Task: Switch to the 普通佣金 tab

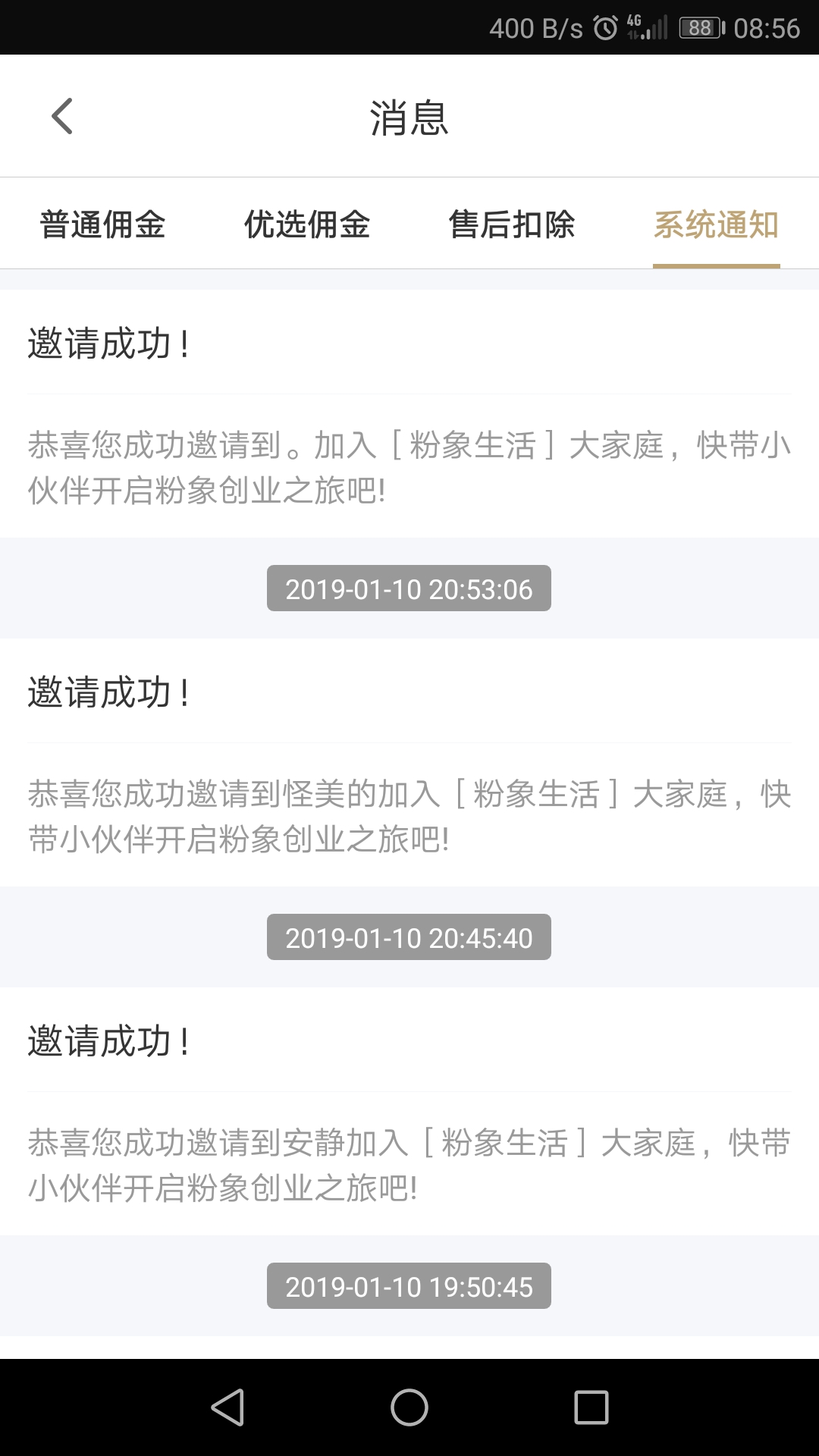Action: (x=102, y=224)
